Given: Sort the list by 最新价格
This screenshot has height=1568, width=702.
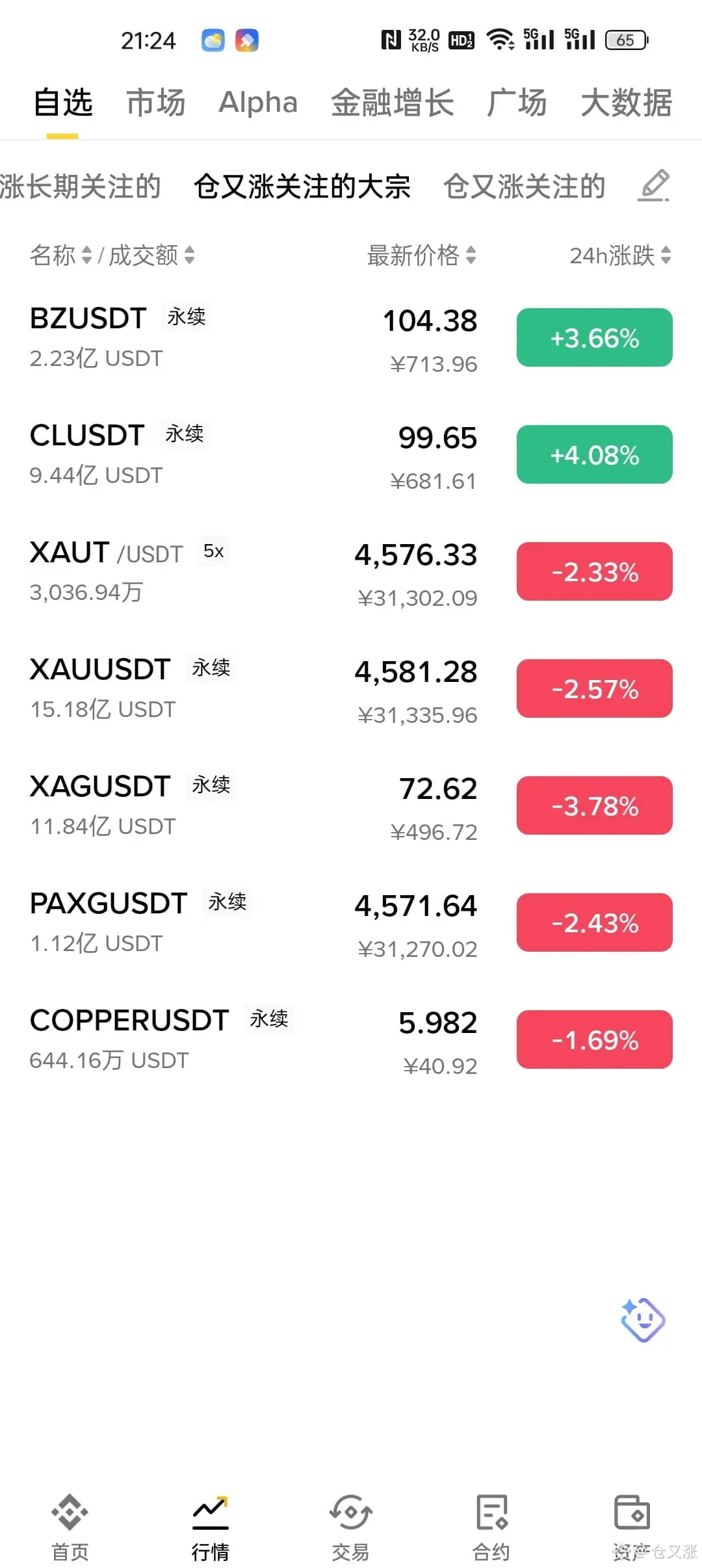Looking at the screenshot, I should [x=421, y=255].
